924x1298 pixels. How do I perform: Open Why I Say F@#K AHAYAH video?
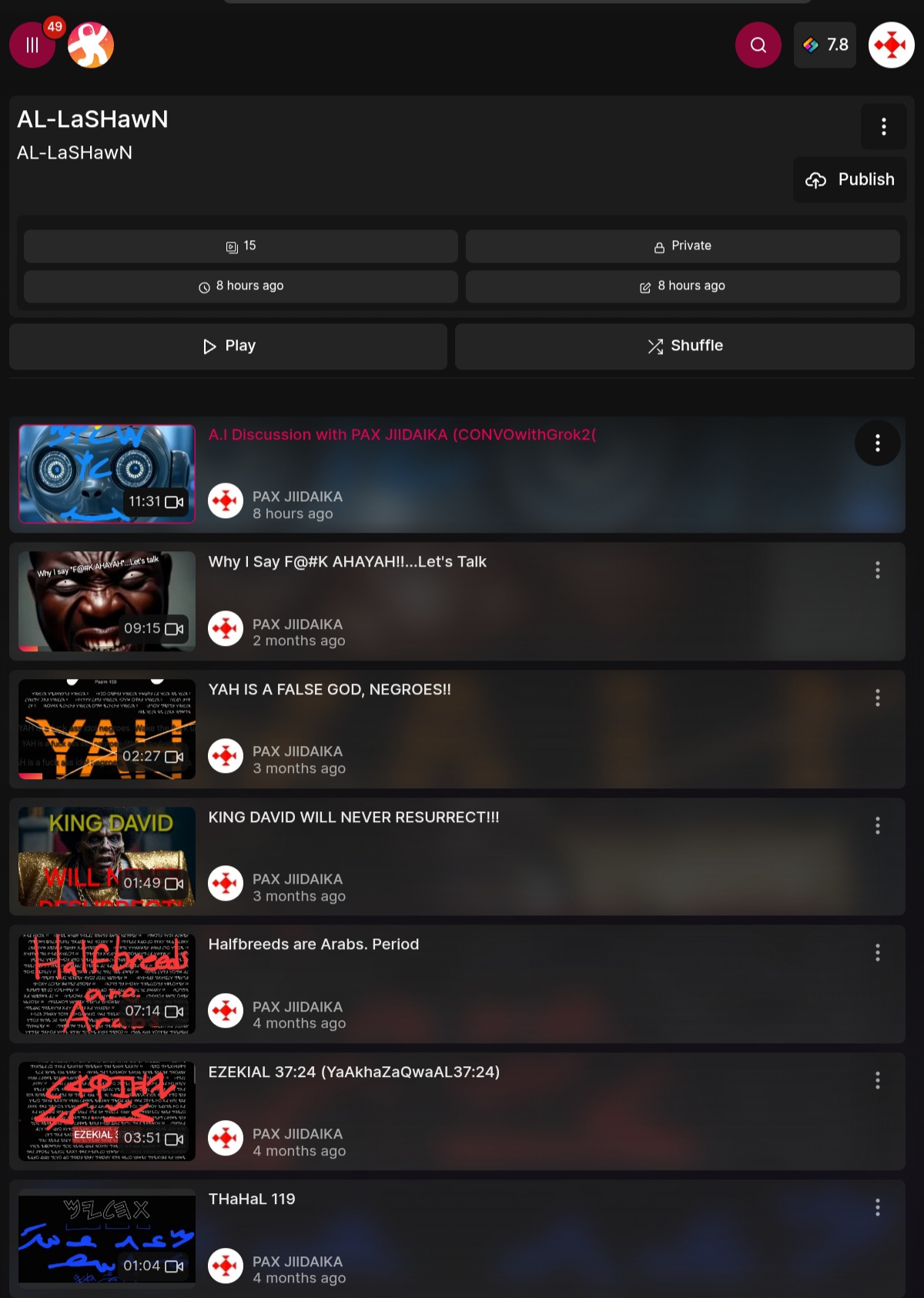(347, 562)
